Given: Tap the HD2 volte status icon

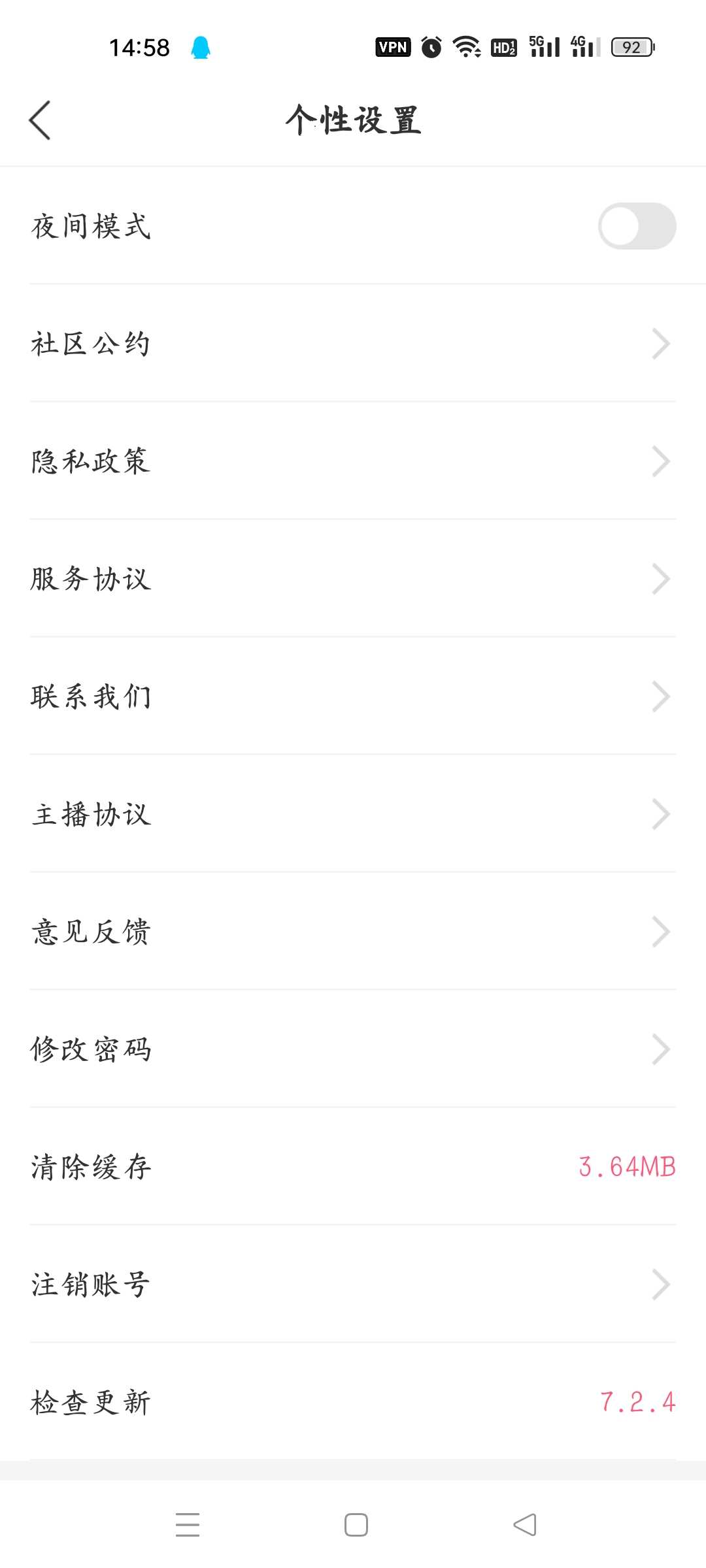Looking at the screenshot, I should (x=503, y=46).
